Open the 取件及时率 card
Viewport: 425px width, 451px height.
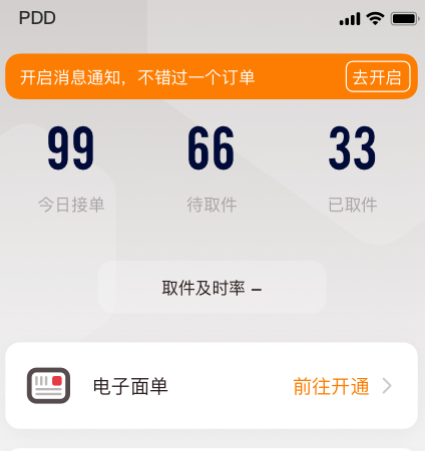tap(212, 287)
